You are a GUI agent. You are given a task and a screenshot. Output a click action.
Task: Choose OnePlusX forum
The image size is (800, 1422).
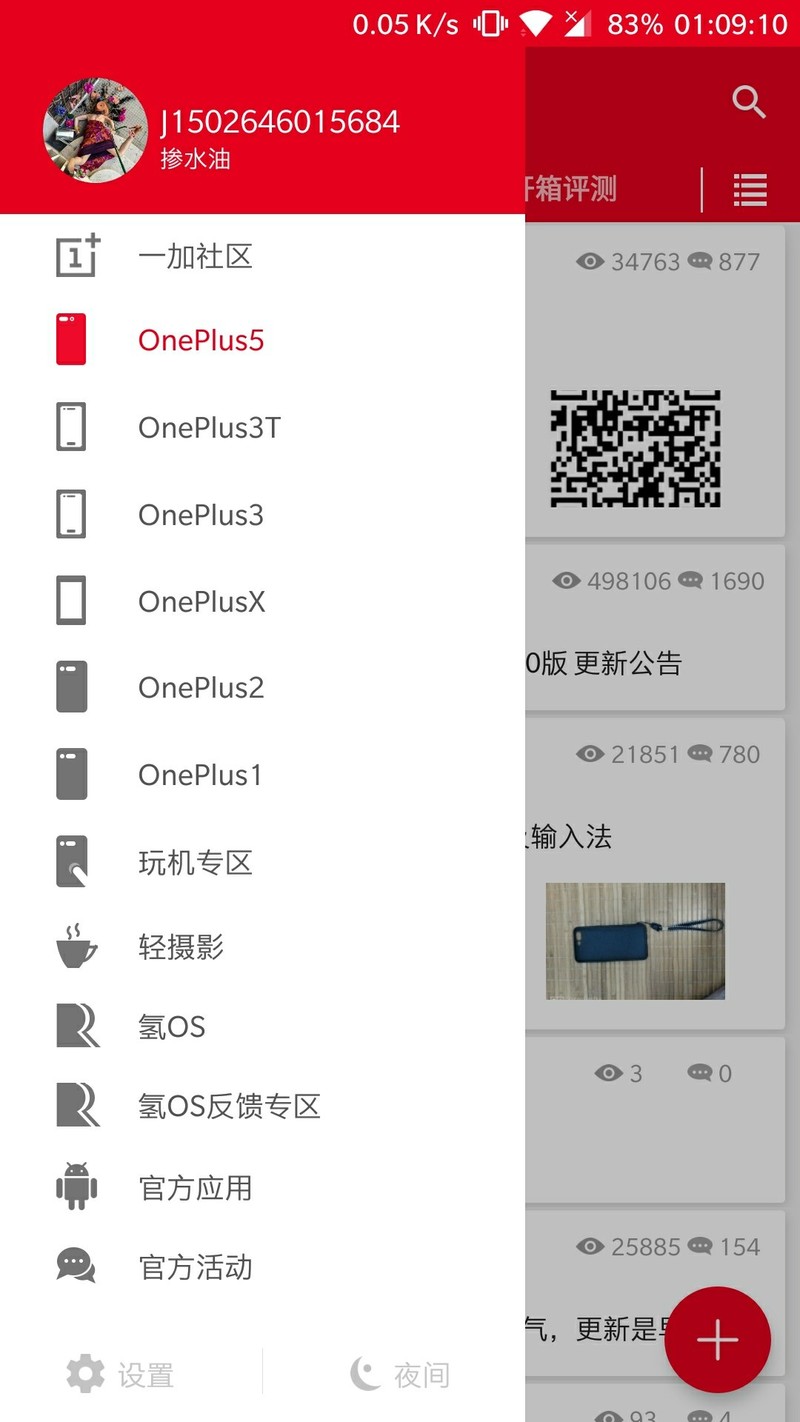coord(202,602)
